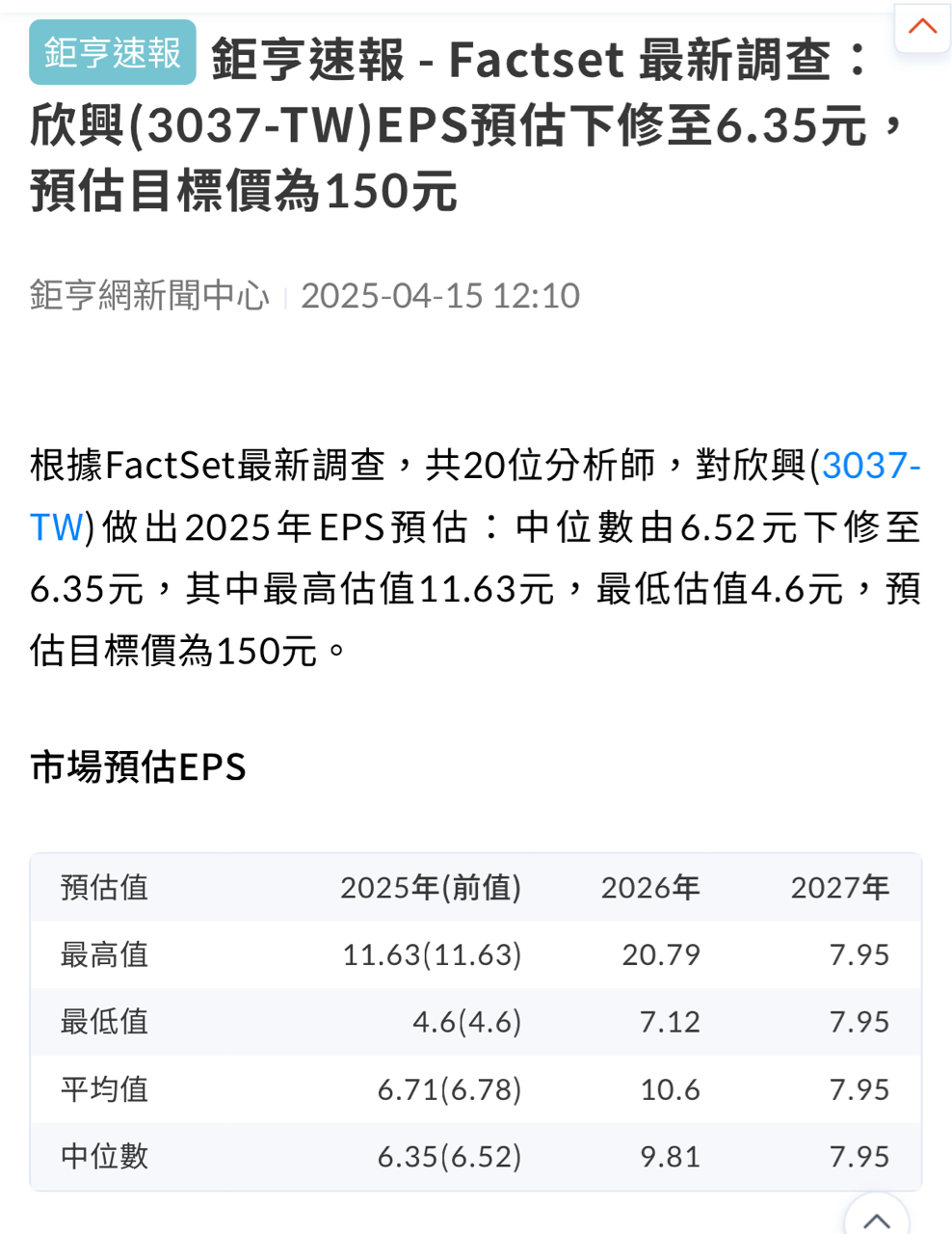Open the 3037-TW stock link

coord(870,467)
